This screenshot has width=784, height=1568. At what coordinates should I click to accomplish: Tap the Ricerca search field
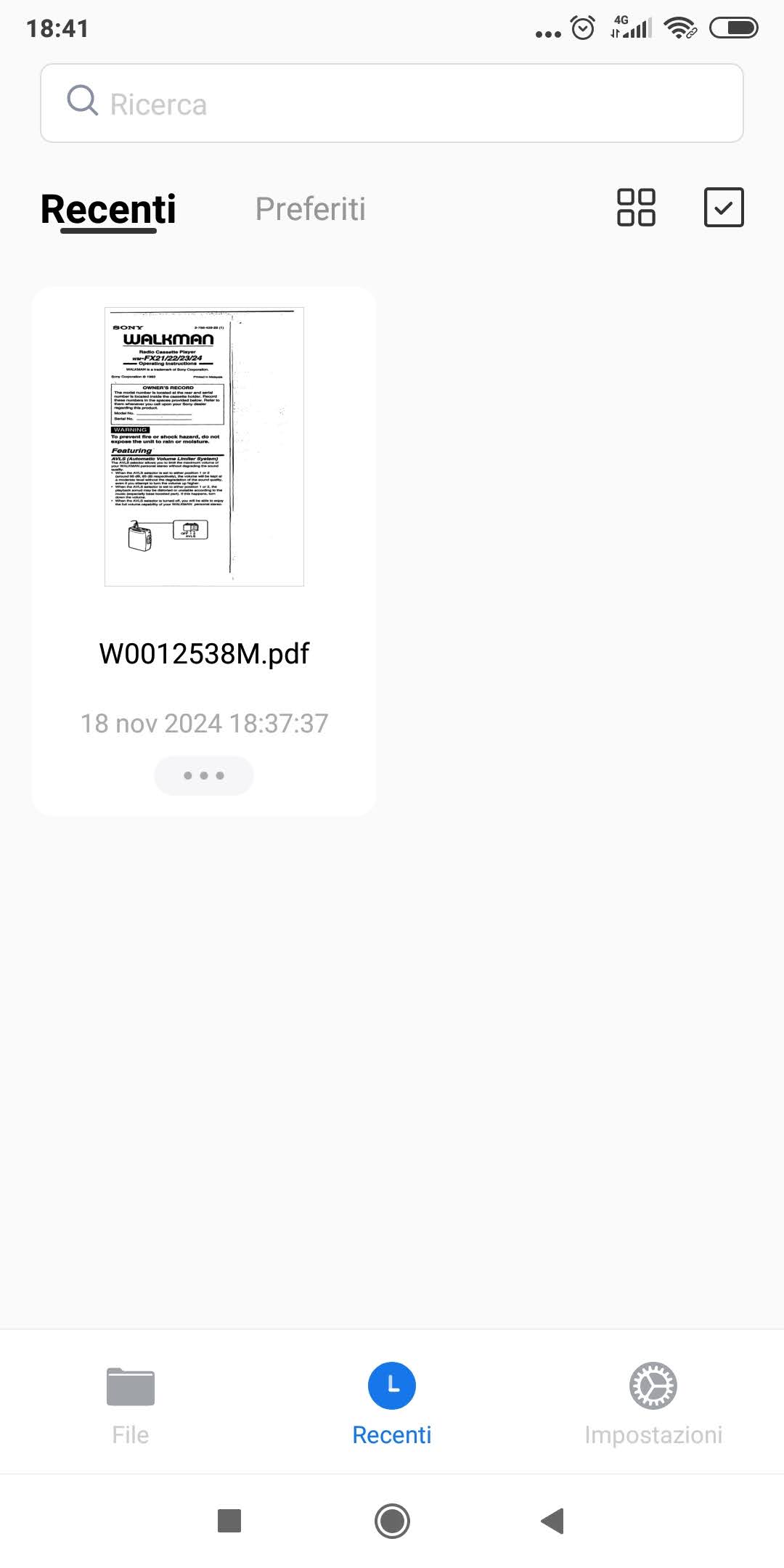click(x=392, y=103)
